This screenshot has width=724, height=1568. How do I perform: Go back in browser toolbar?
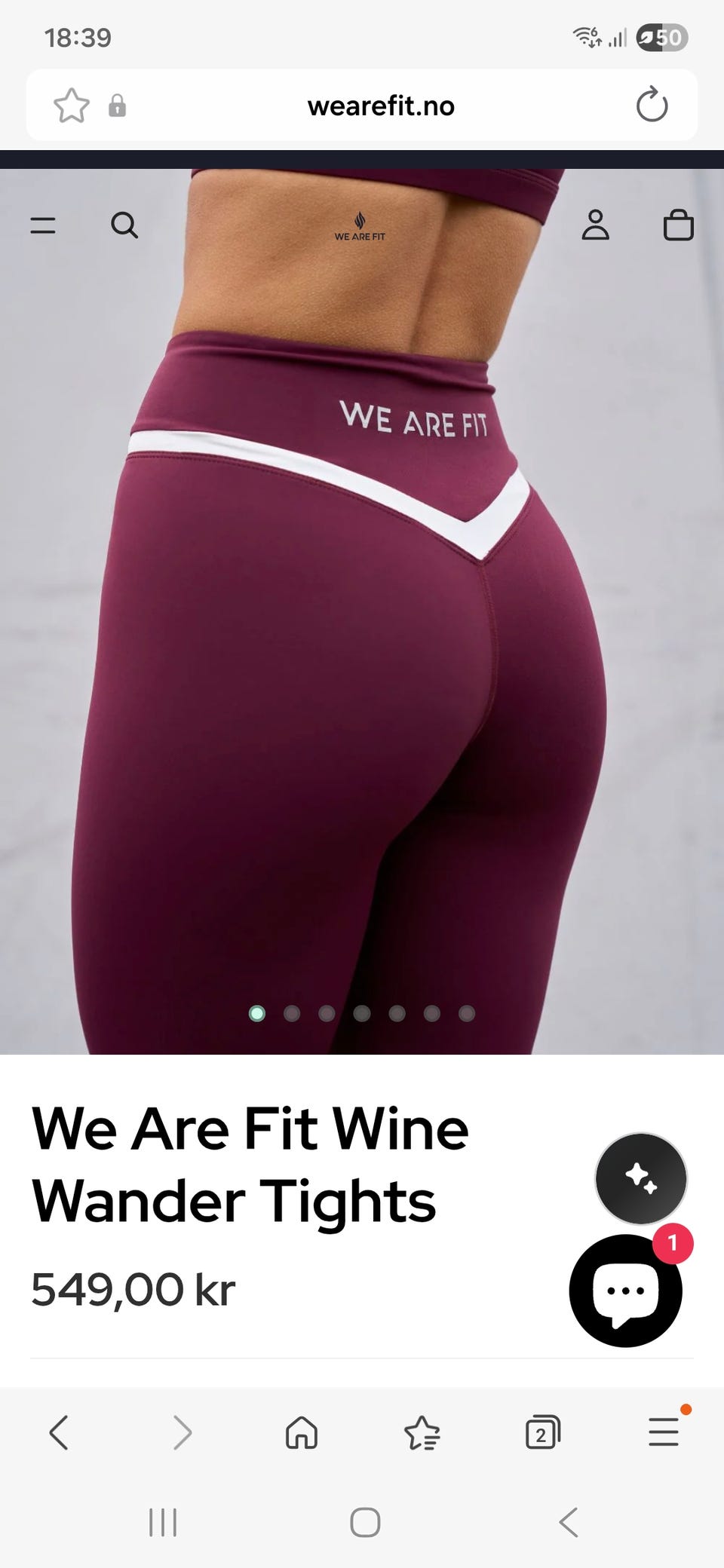pos(59,1432)
